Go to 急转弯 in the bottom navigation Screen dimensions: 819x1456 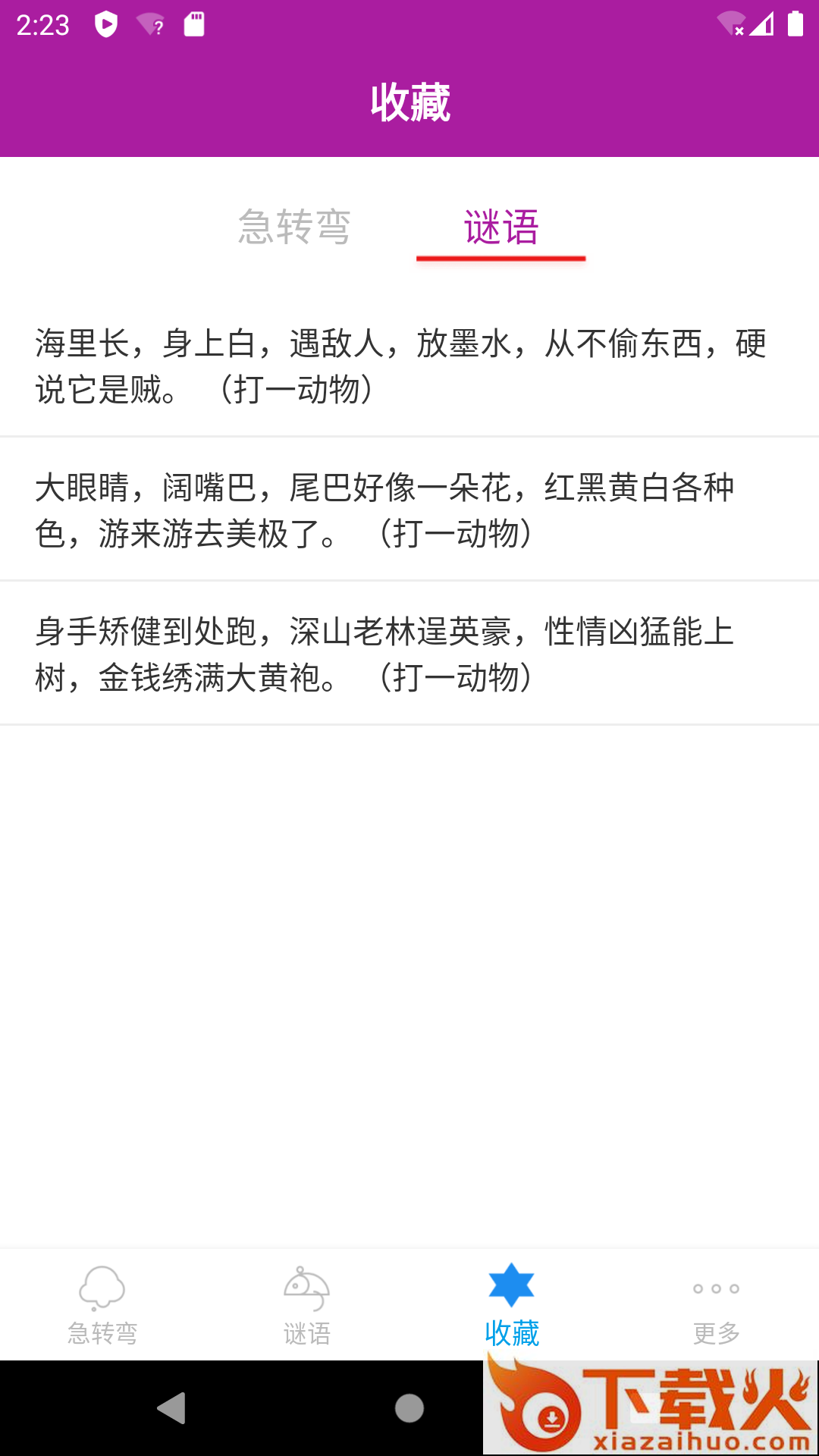click(102, 1304)
